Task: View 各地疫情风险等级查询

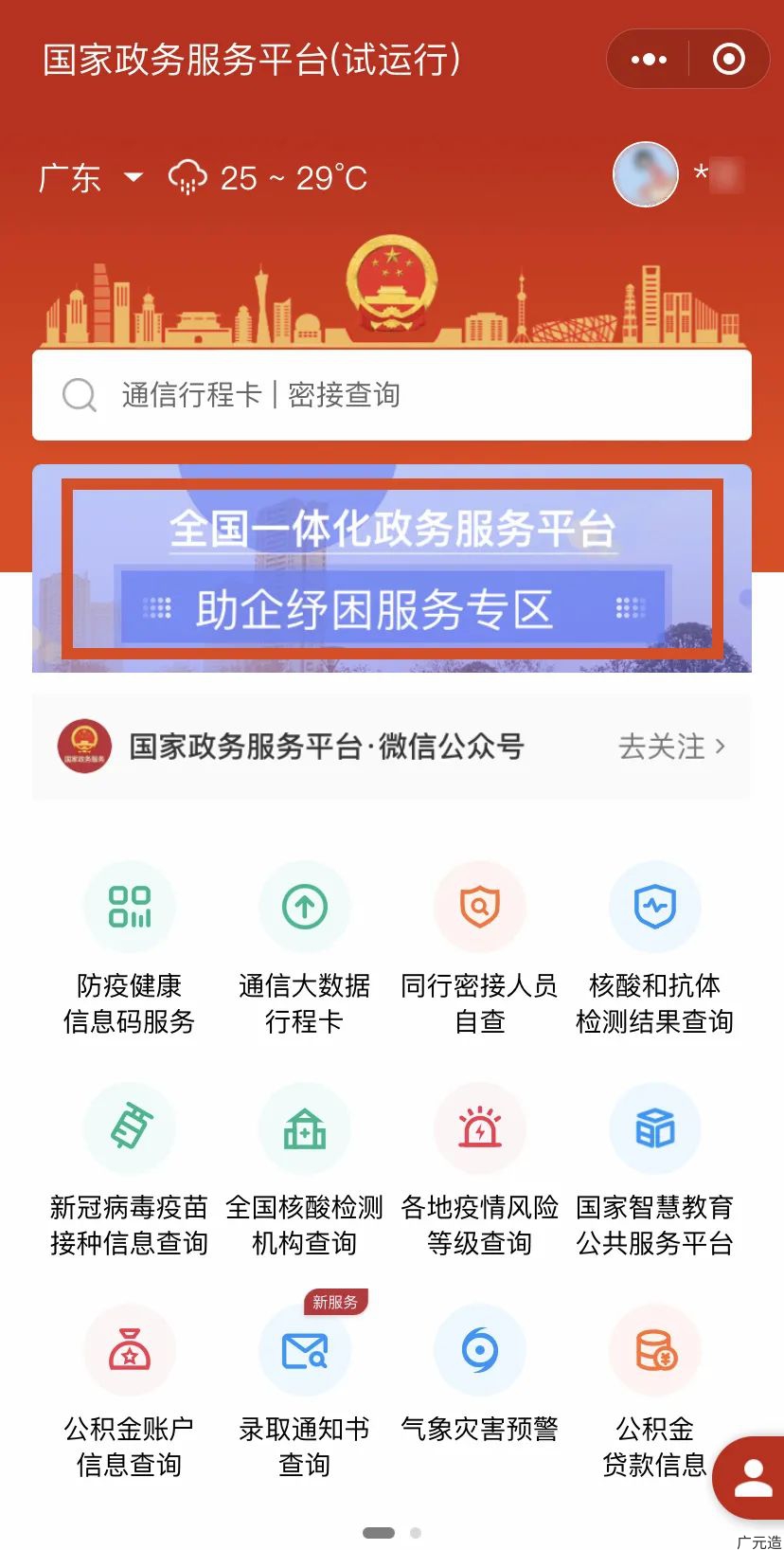Action: point(479,1129)
